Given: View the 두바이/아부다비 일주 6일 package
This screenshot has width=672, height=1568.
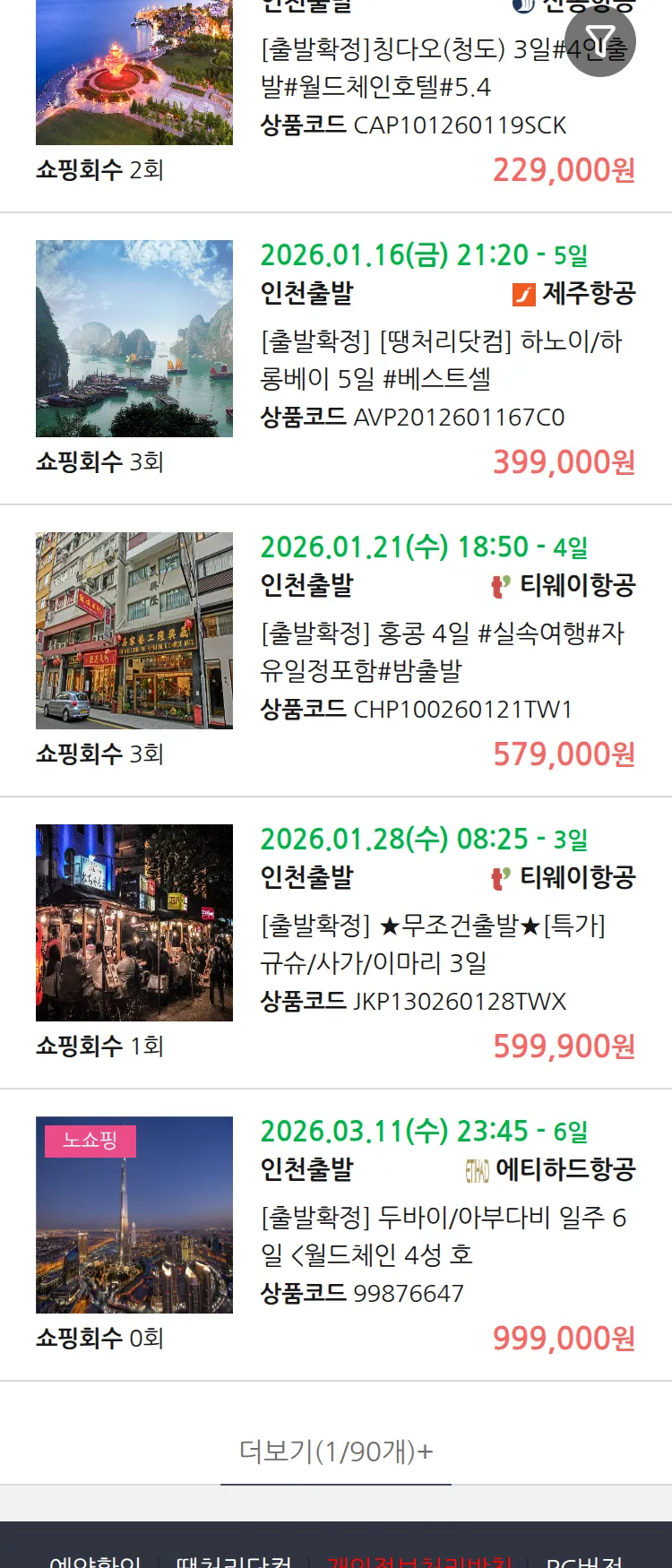Looking at the screenshot, I should tap(443, 1236).
